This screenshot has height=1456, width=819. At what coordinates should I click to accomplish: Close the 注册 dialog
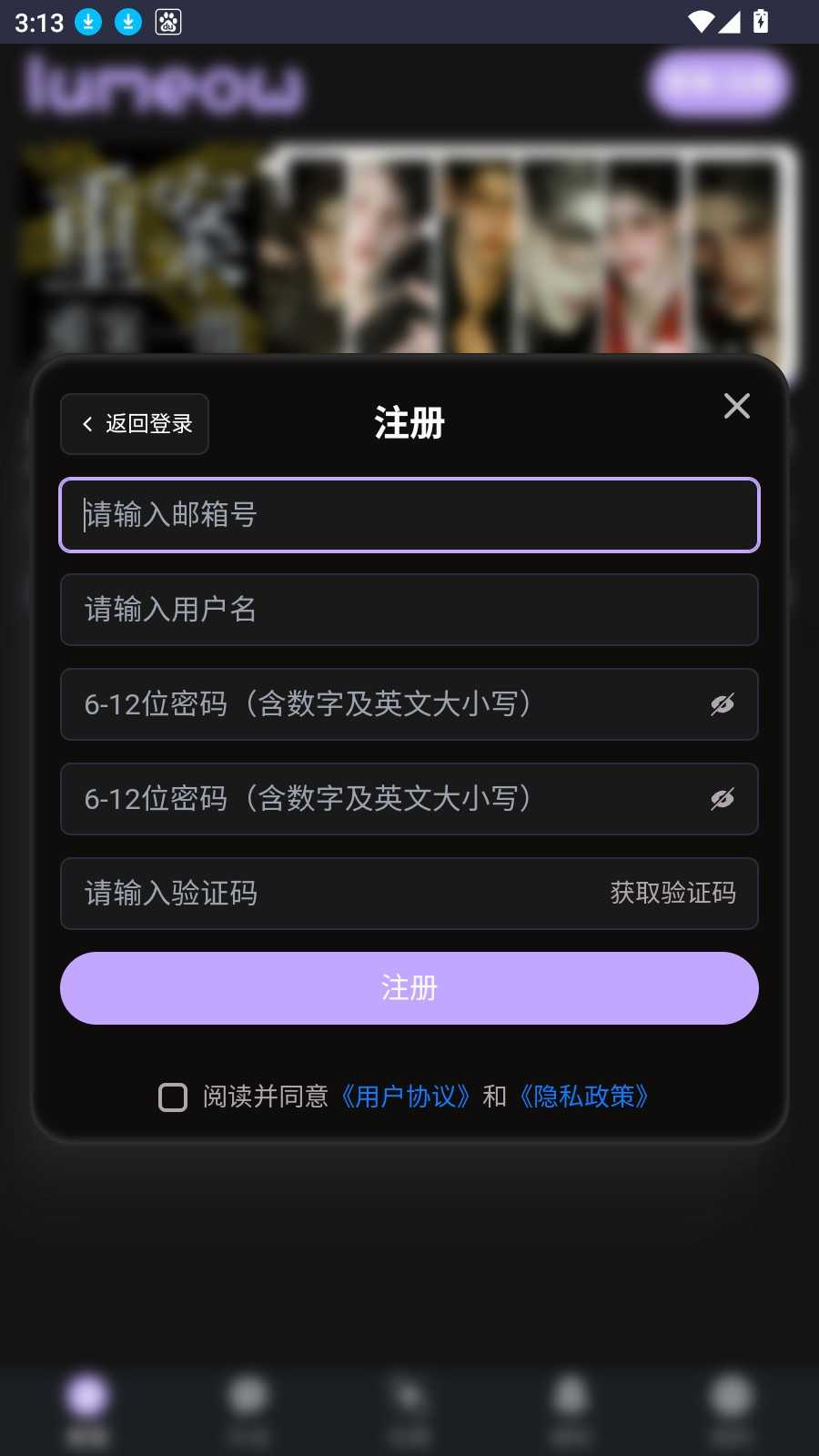pos(736,406)
